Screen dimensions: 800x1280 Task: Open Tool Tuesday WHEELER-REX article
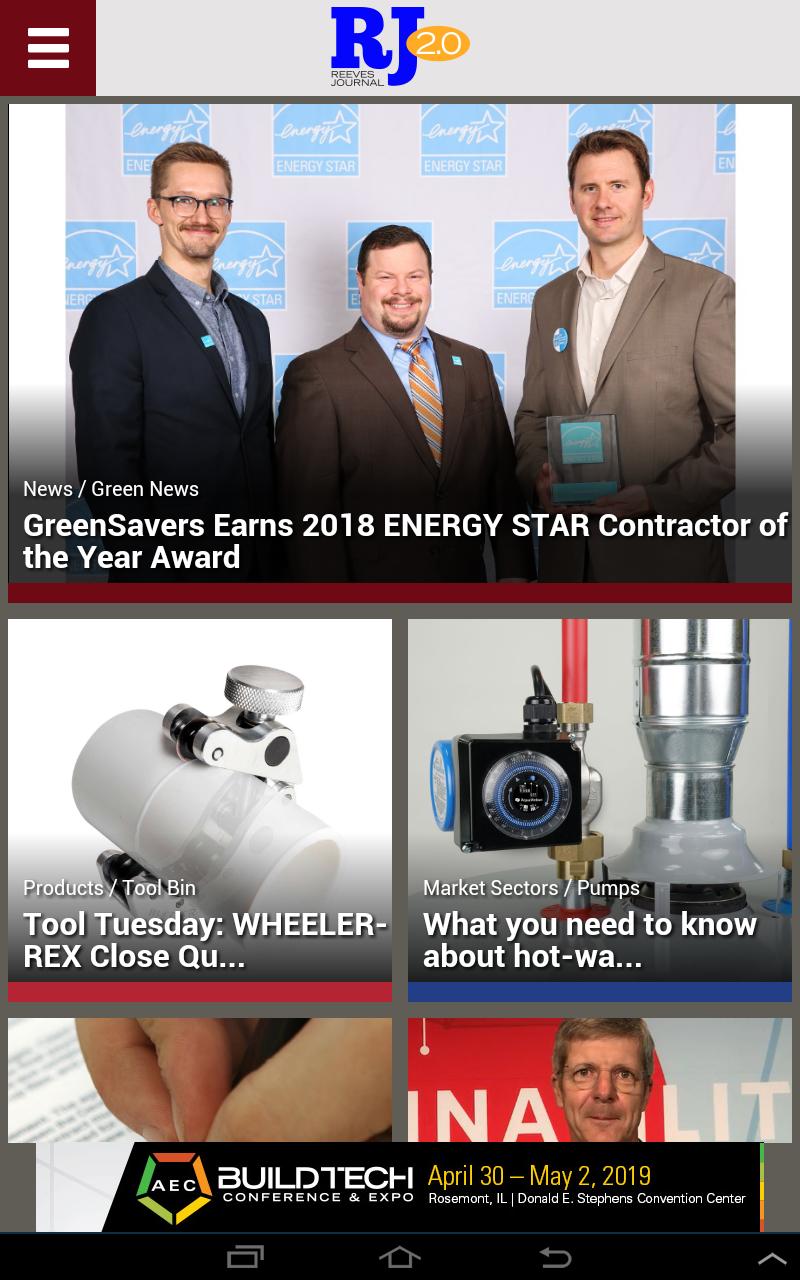click(x=200, y=810)
